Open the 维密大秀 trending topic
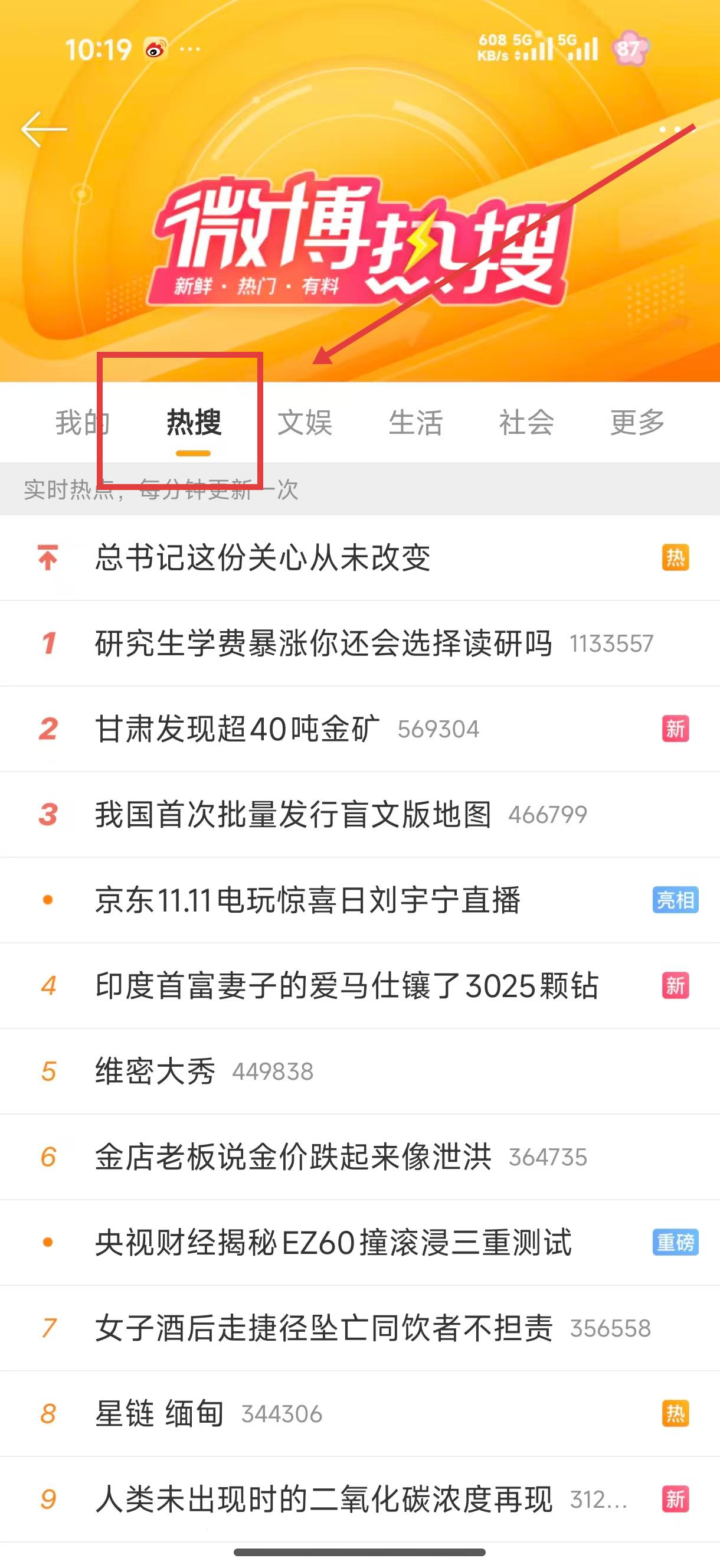Screen dimensions: 720x1568 (155, 1072)
